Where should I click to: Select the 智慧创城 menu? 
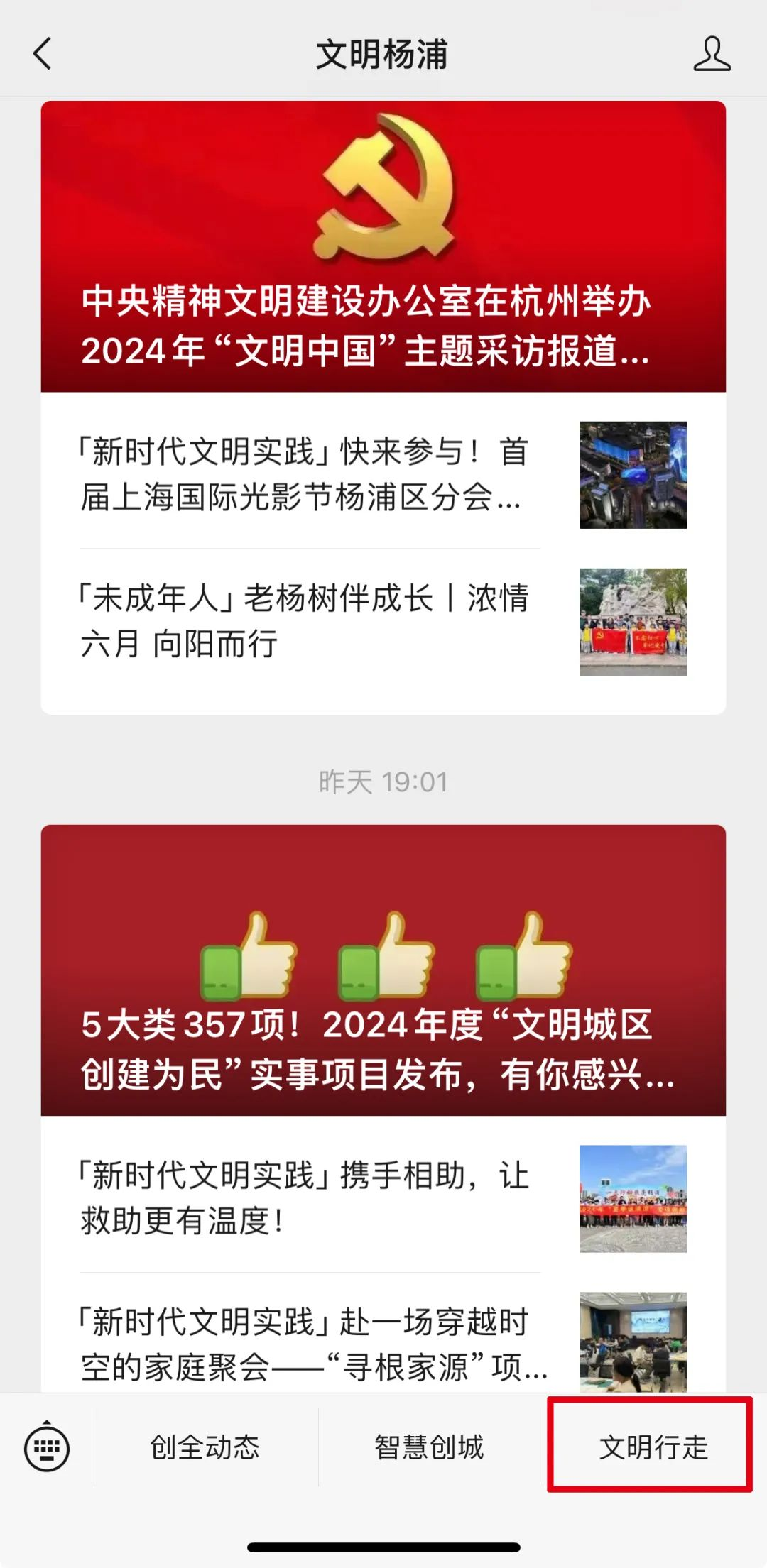click(x=430, y=1447)
